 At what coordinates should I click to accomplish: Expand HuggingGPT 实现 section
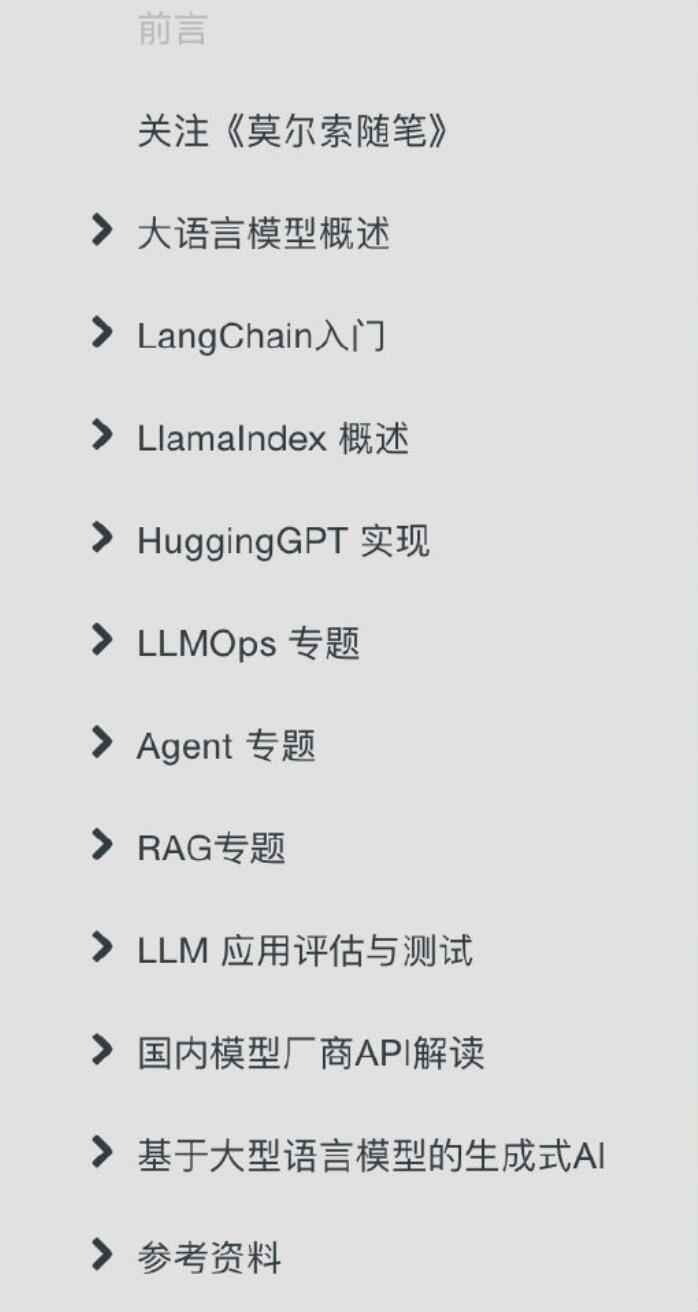point(101,538)
